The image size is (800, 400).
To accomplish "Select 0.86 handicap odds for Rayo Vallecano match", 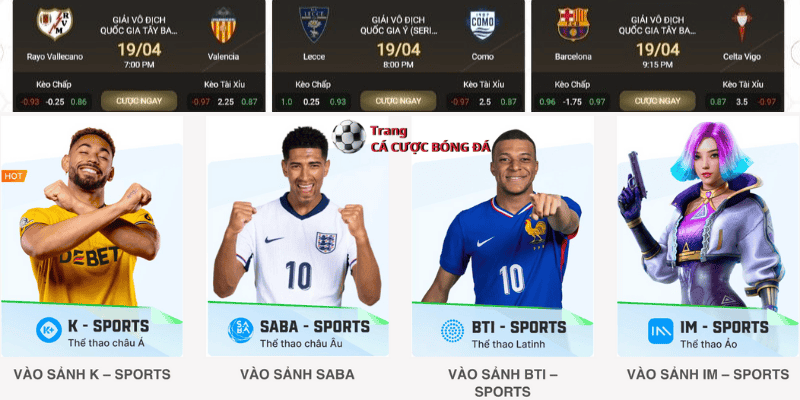I will point(79,102).
